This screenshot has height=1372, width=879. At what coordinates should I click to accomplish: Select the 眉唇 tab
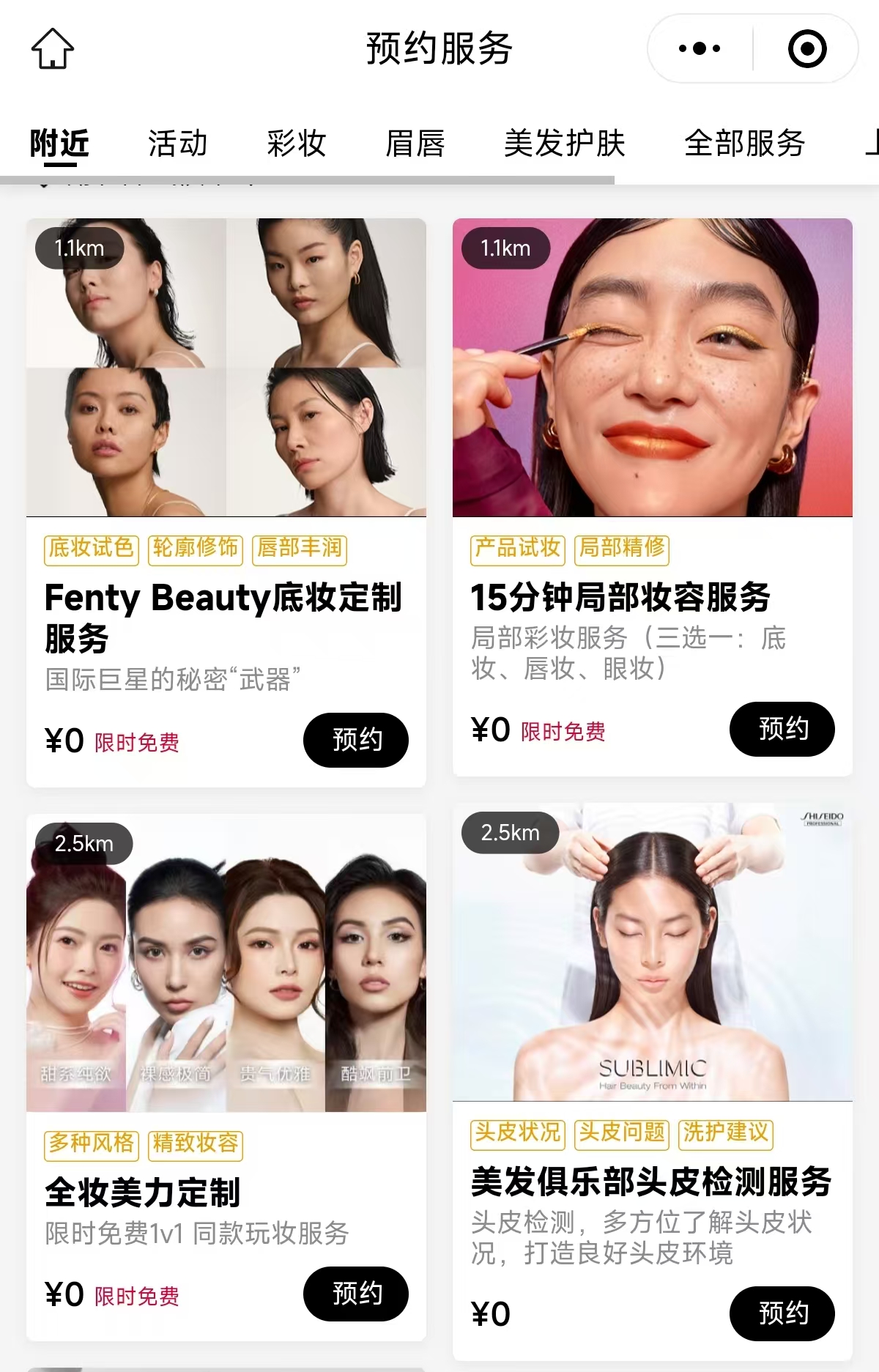(415, 143)
